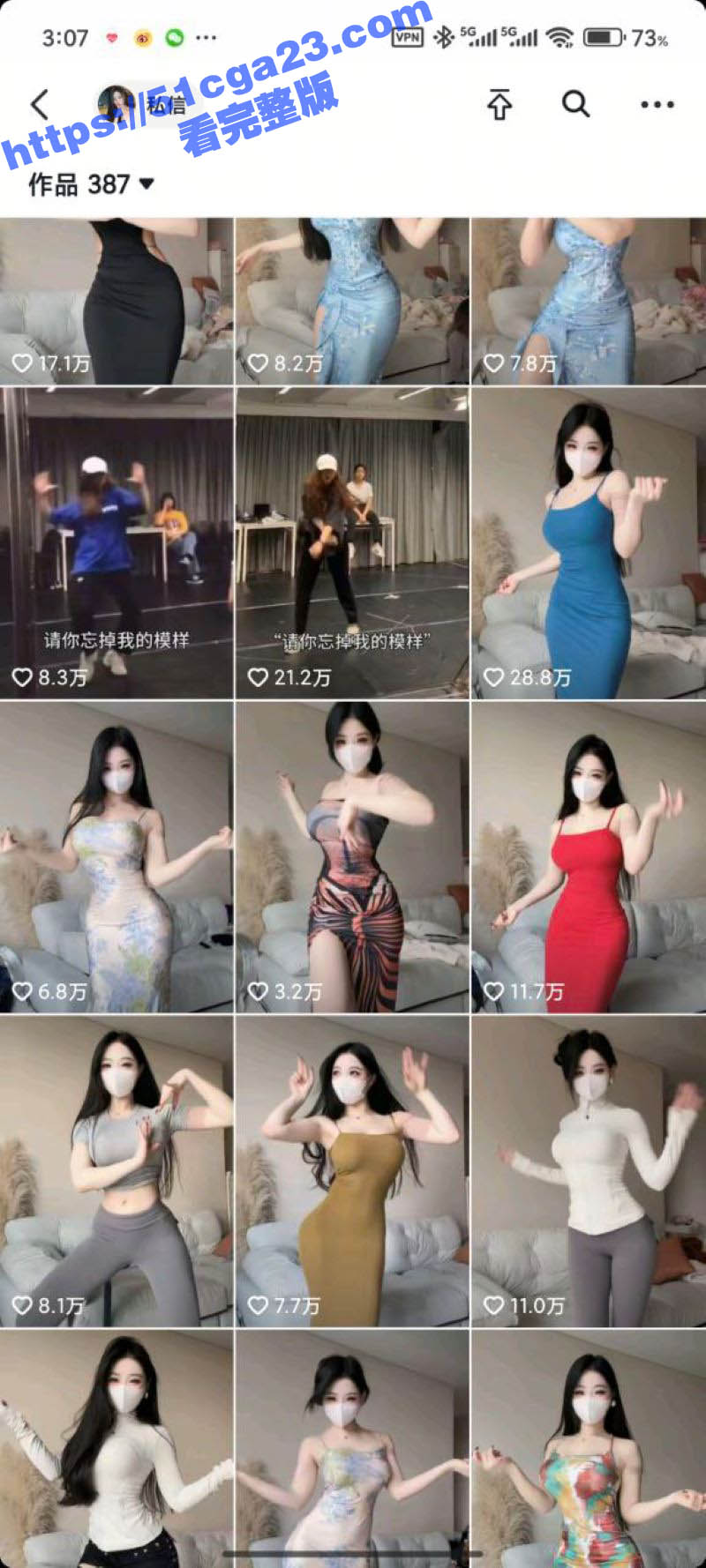Image resolution: width=706 pixels, height=1568 pixels.
Task: View the video showing 3.2万 likes
Action: pos(352,856)
